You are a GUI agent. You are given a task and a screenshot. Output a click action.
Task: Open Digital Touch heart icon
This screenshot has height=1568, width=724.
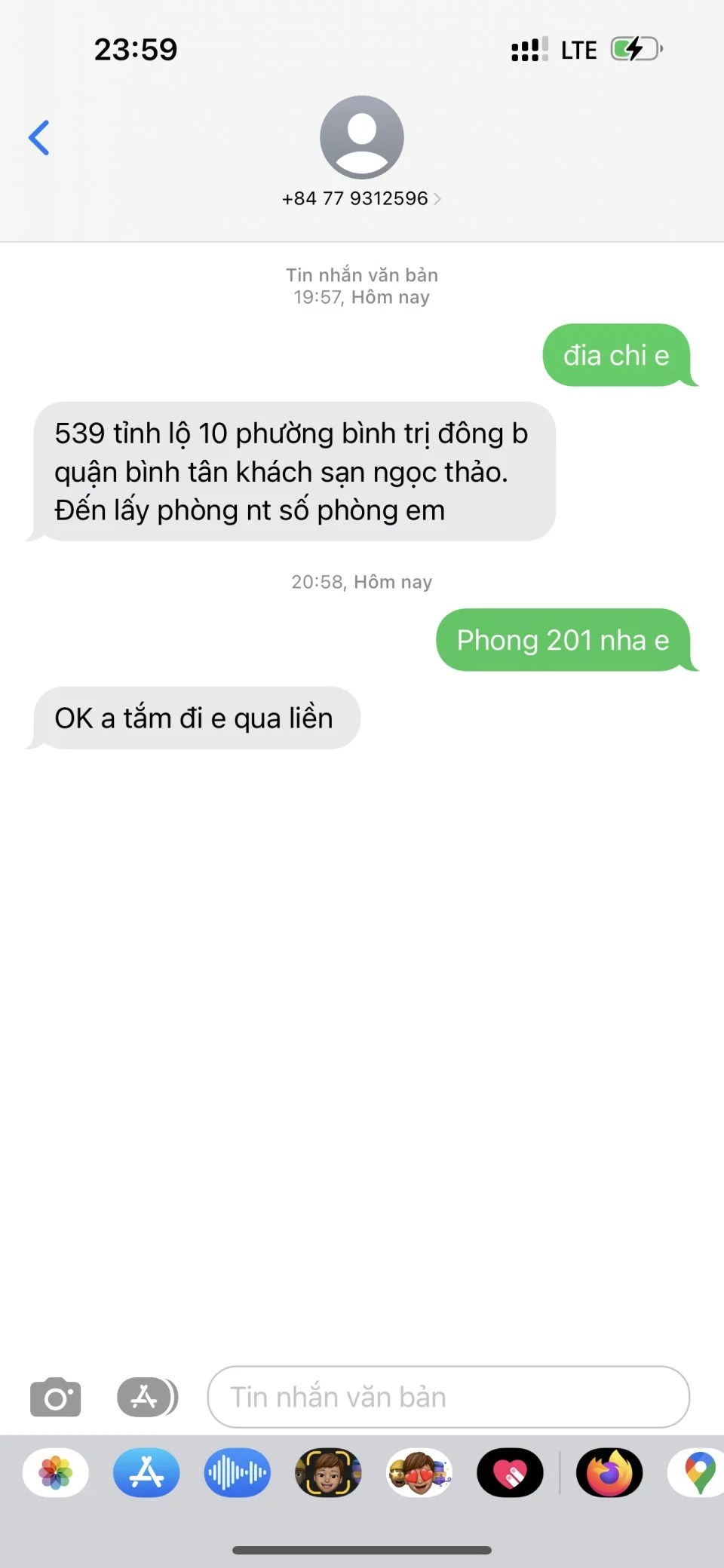pyautogui.click(x=510, y=1472)
